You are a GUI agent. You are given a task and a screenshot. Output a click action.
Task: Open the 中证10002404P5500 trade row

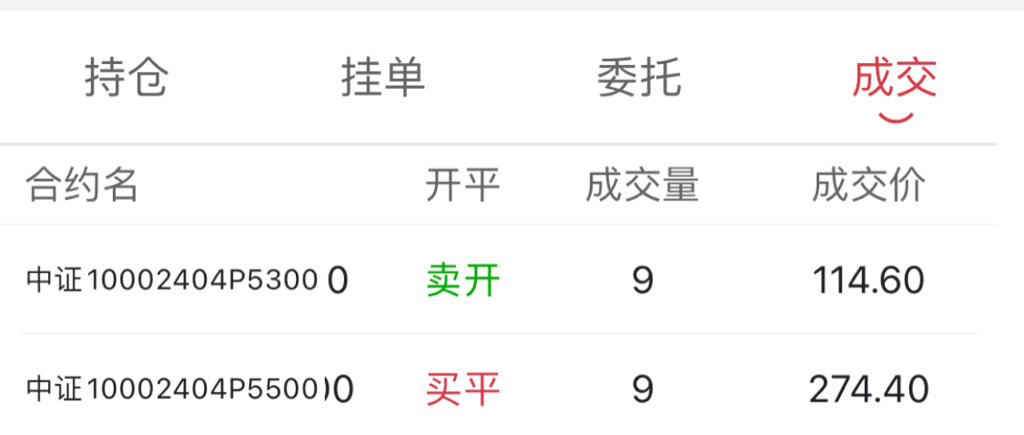pos(499,385)
